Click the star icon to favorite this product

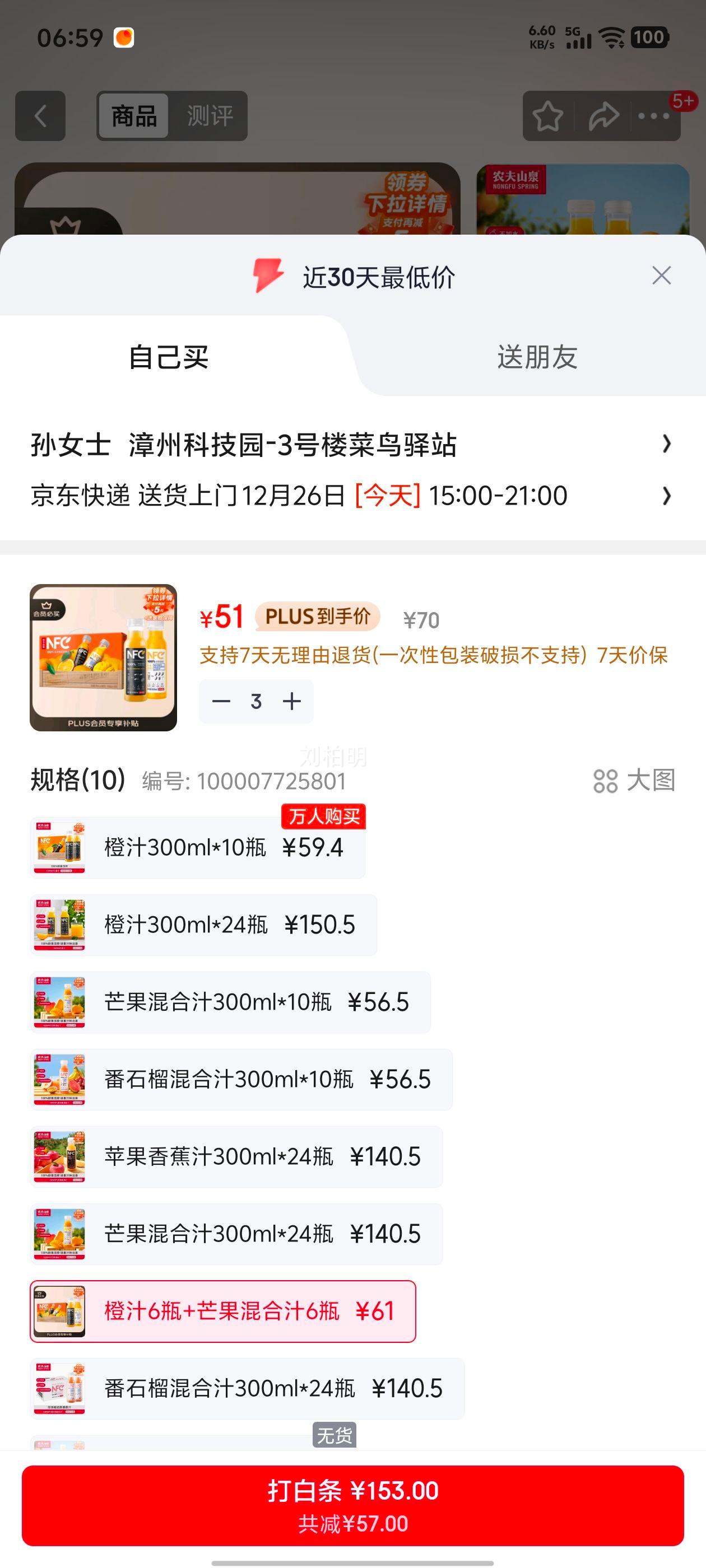[x=547, y=116]
